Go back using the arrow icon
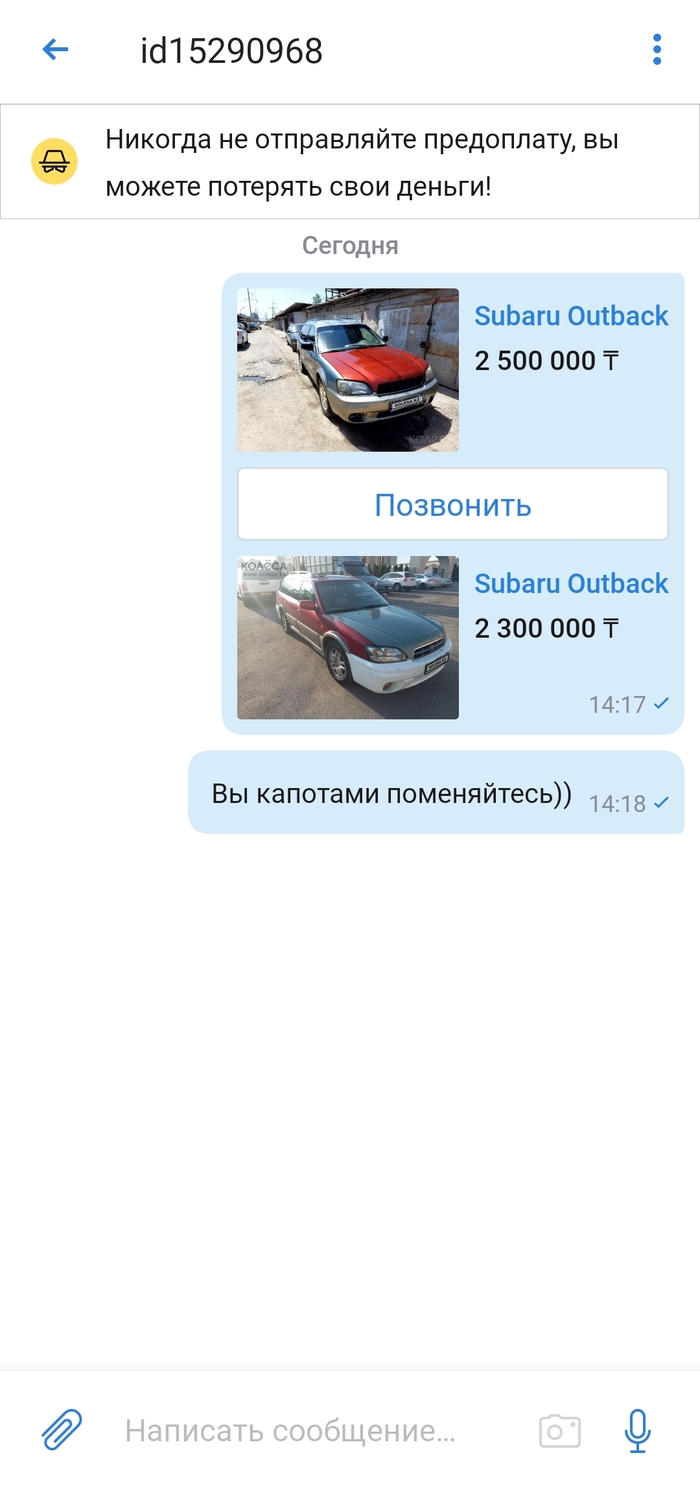700x1488 pixels. point(55,49)
